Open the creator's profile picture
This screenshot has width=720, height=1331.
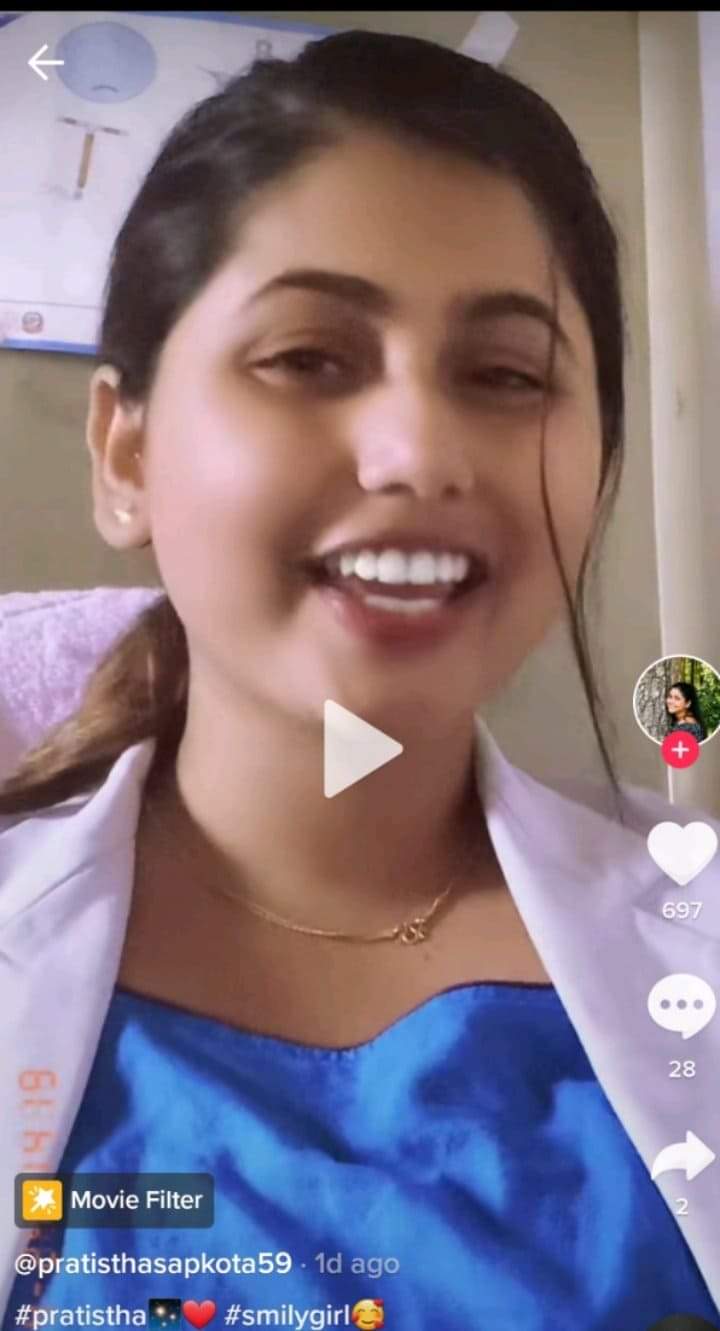coord(677,698)
